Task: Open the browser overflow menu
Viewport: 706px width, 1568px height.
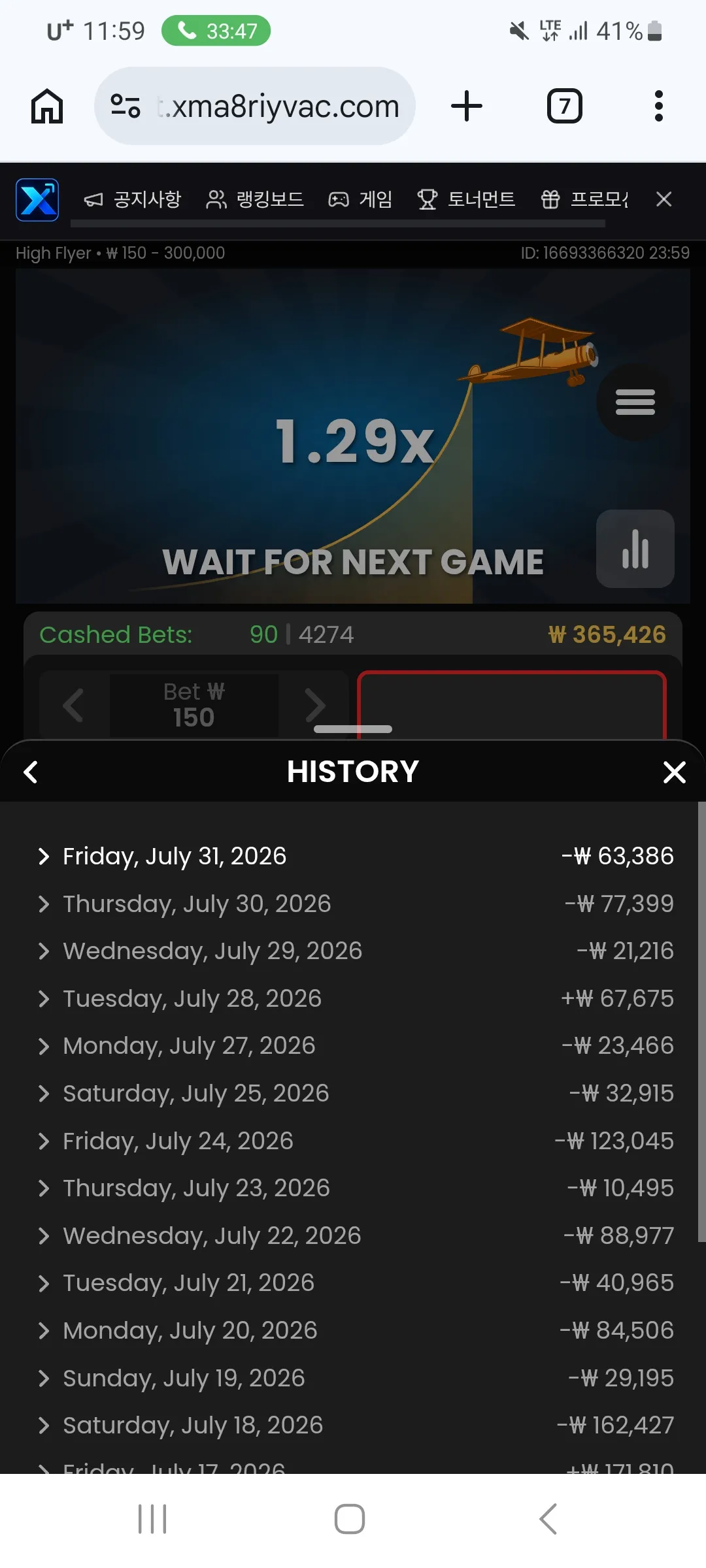Action: (x=658, y=106)
